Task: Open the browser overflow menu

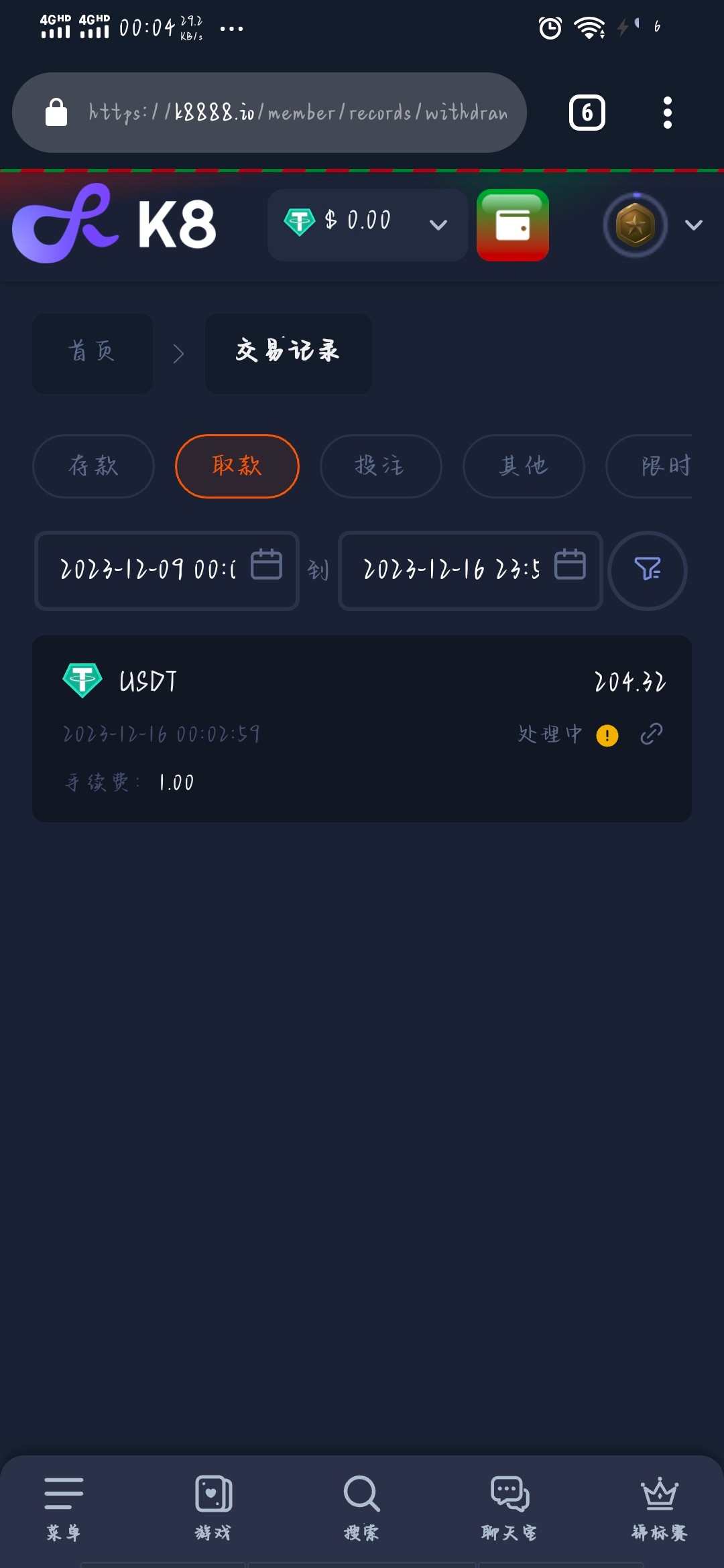Action: click(667, 113)
